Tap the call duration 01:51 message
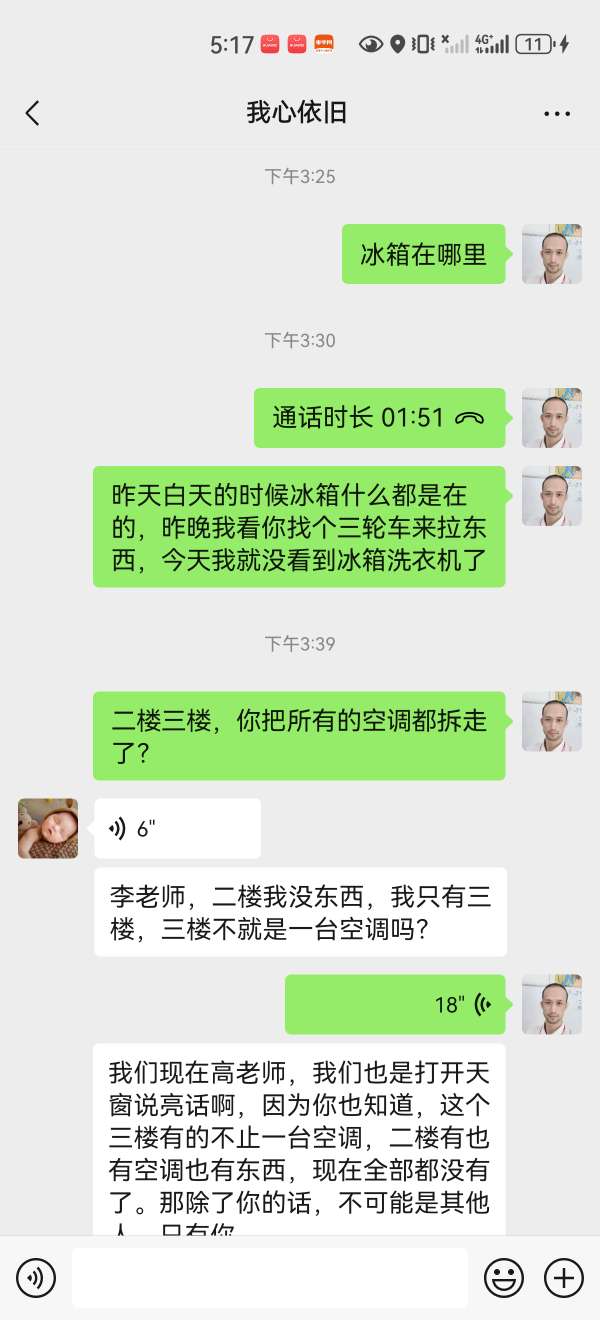600x1320 pixels. (x=379, y=418)
